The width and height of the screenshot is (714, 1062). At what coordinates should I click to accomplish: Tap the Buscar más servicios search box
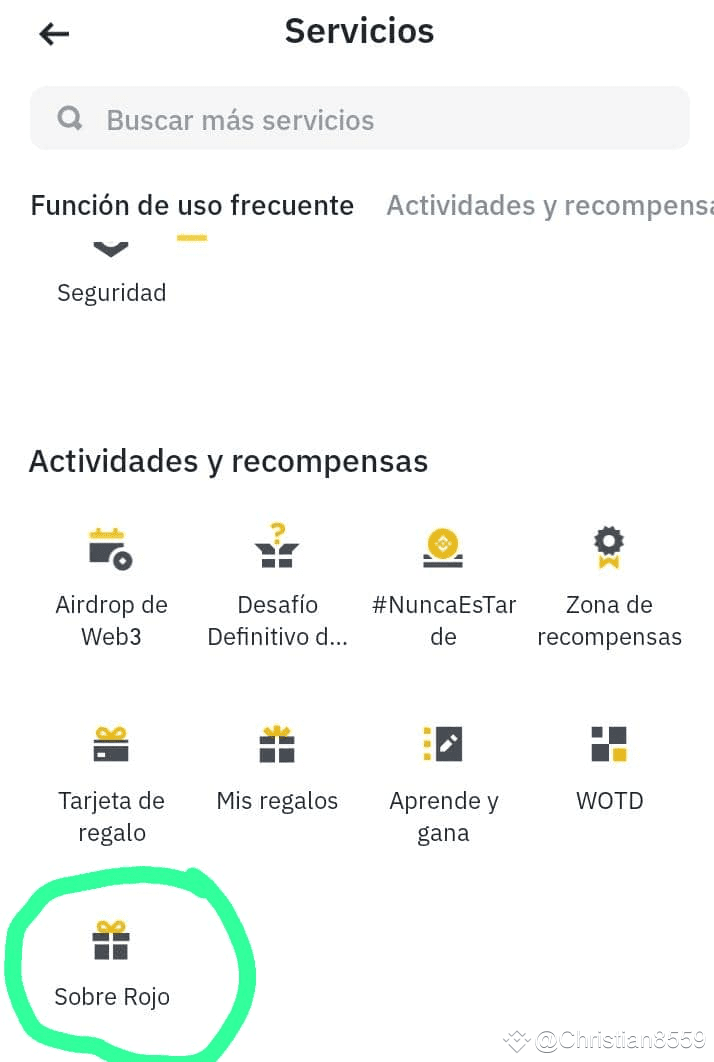[x=360, y=119]
